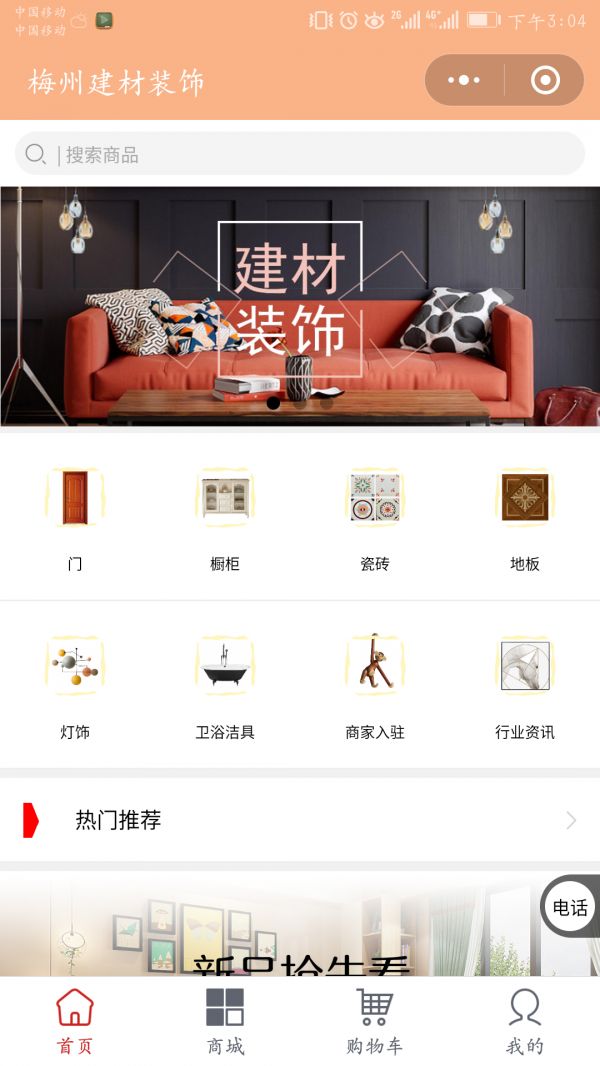The width and height of the screenshot is (600, 1066).
Task: Open the 购物车 tab
Action: click(375, 1021)
